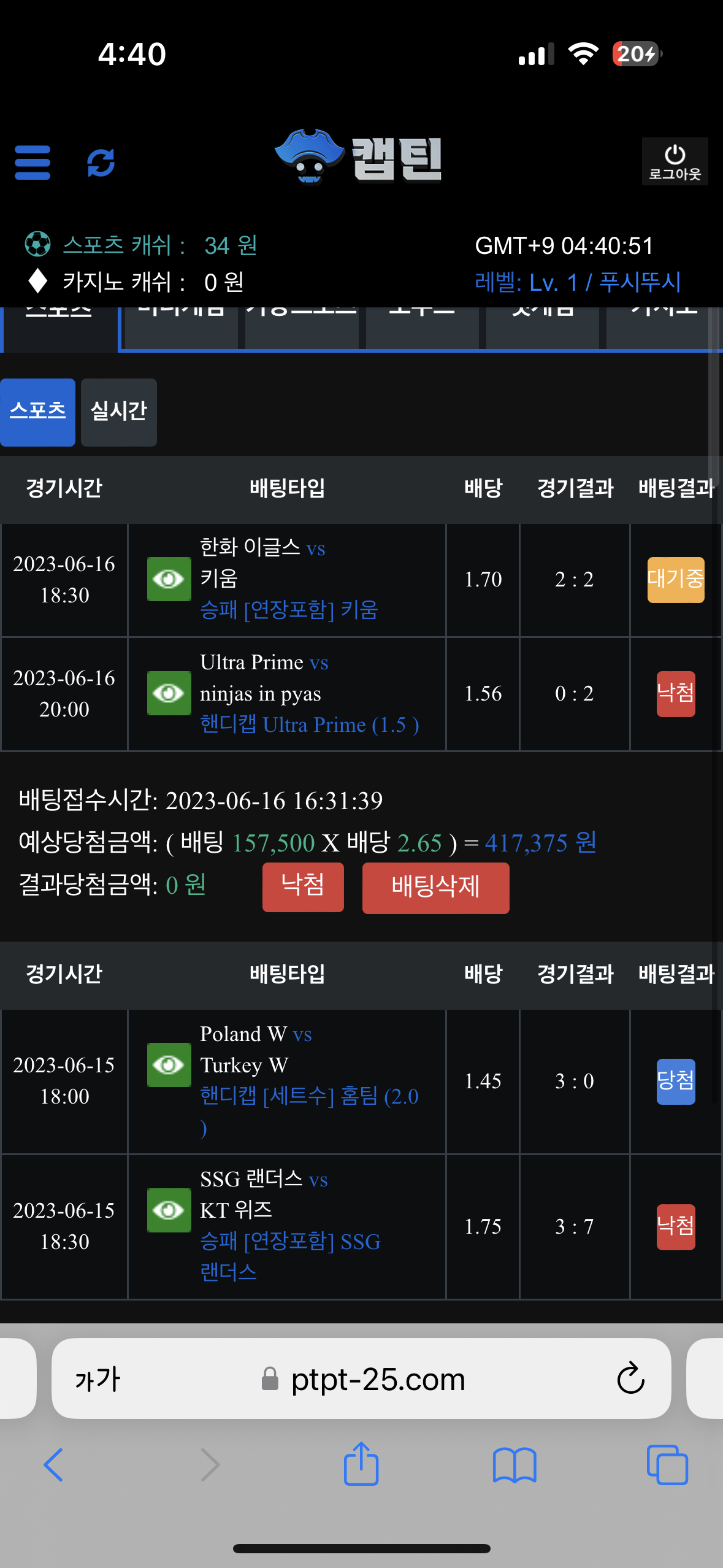Viewport: 723px width, 1568px height.
Task: Tap the ptpt-25.com address bar
Action: point(377,1379)
